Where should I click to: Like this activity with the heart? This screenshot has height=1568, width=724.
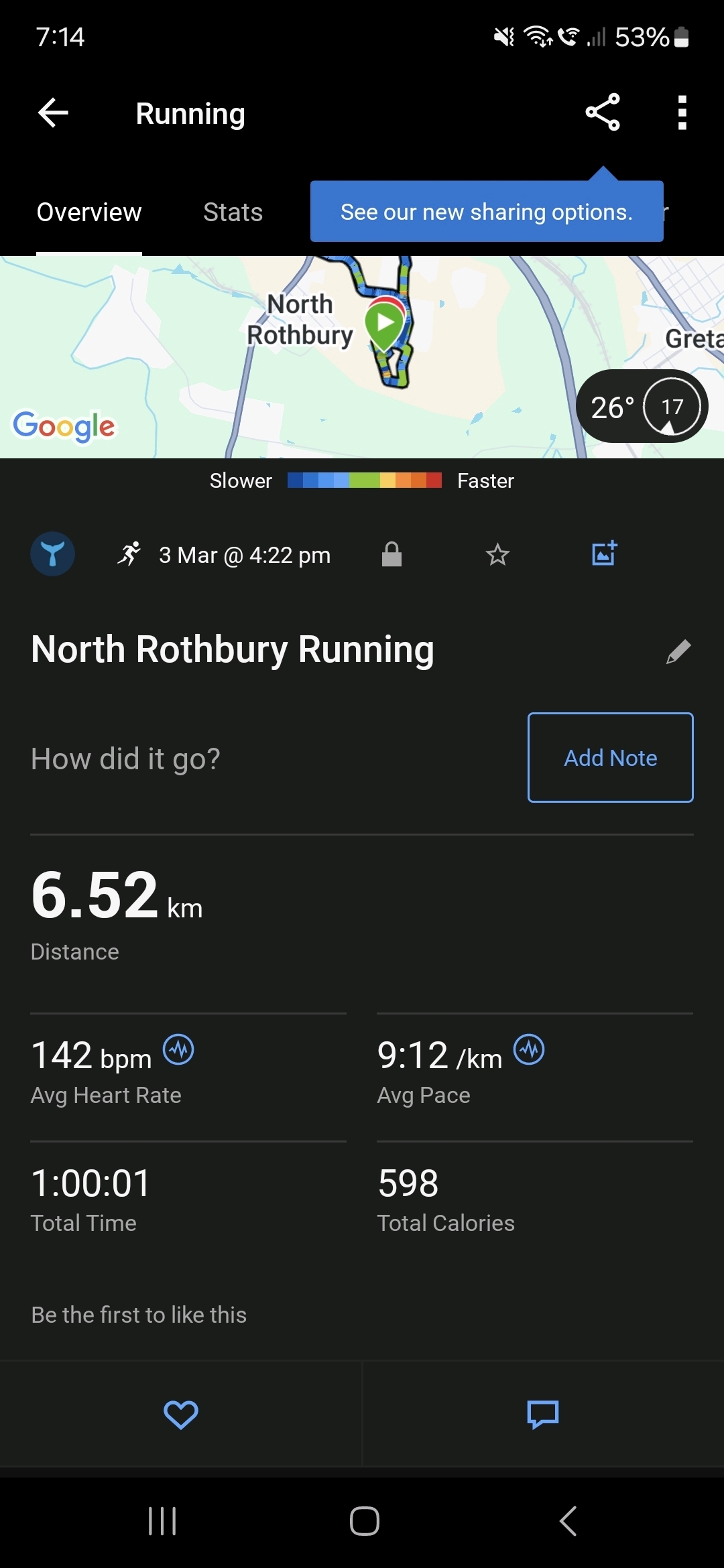pos(181,1414)
